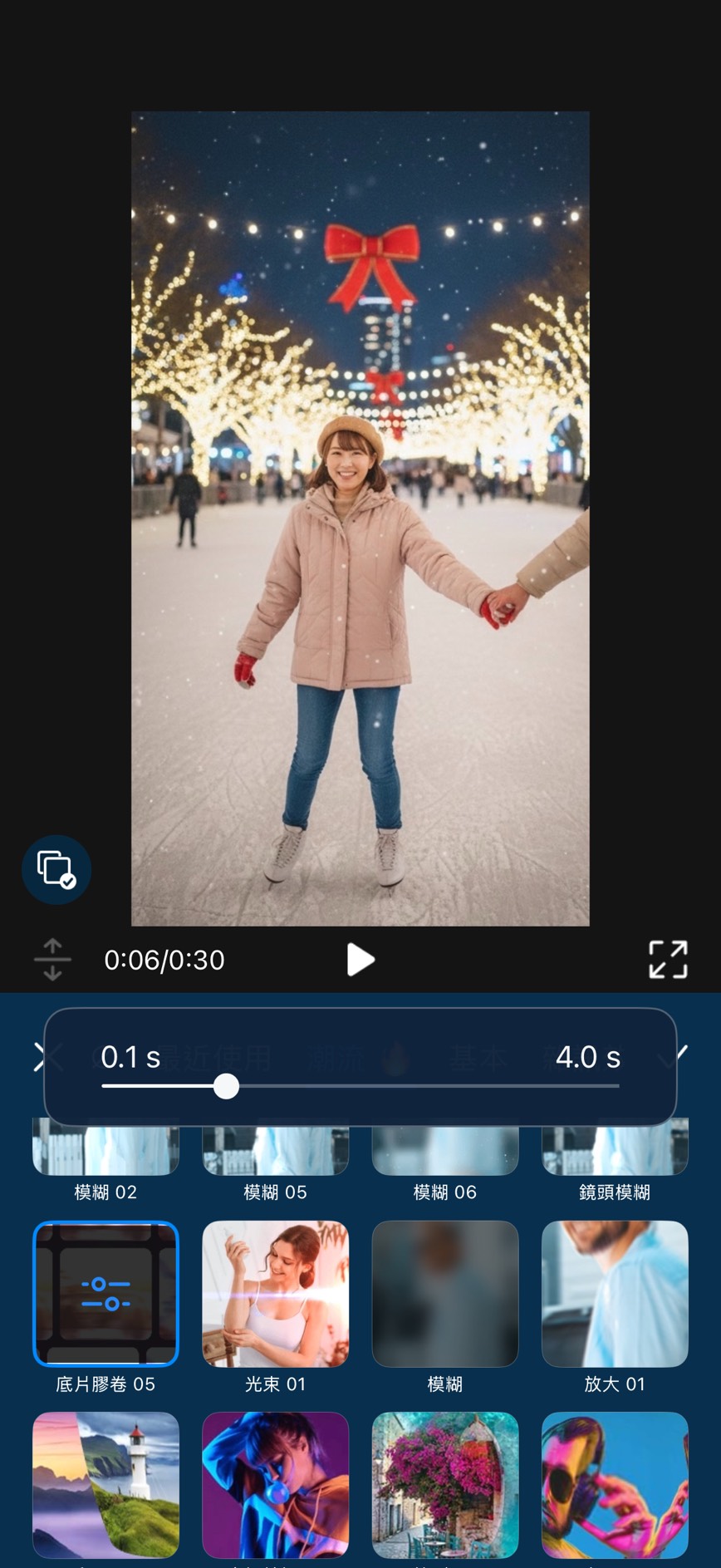Viewport: 721px width, 1568px height.
Task: Enter fullscreen preview mode
Action: (x=667, y=960)
